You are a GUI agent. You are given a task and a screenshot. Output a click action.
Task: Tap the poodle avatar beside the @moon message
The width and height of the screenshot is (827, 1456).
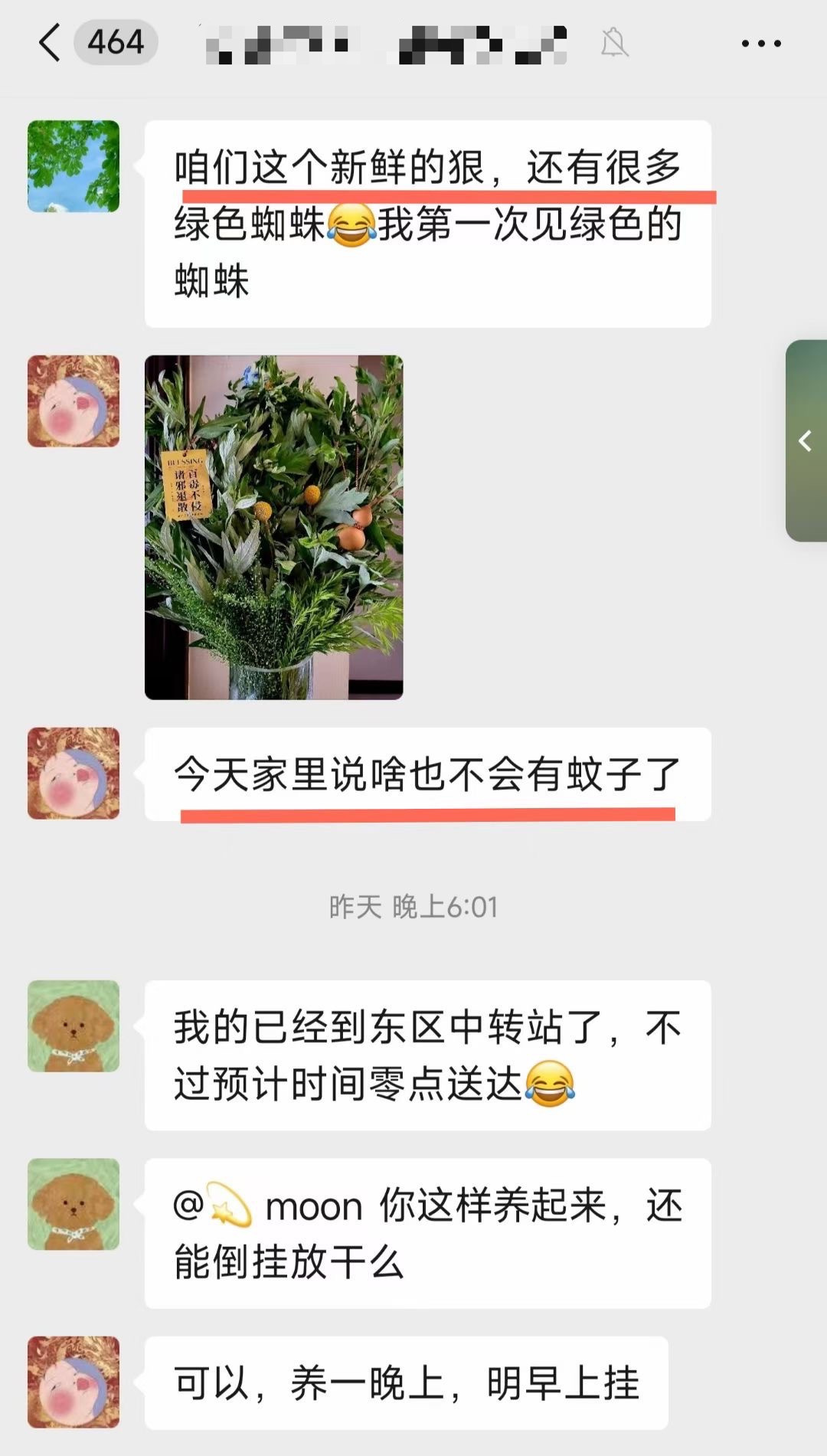point(74,1204)
